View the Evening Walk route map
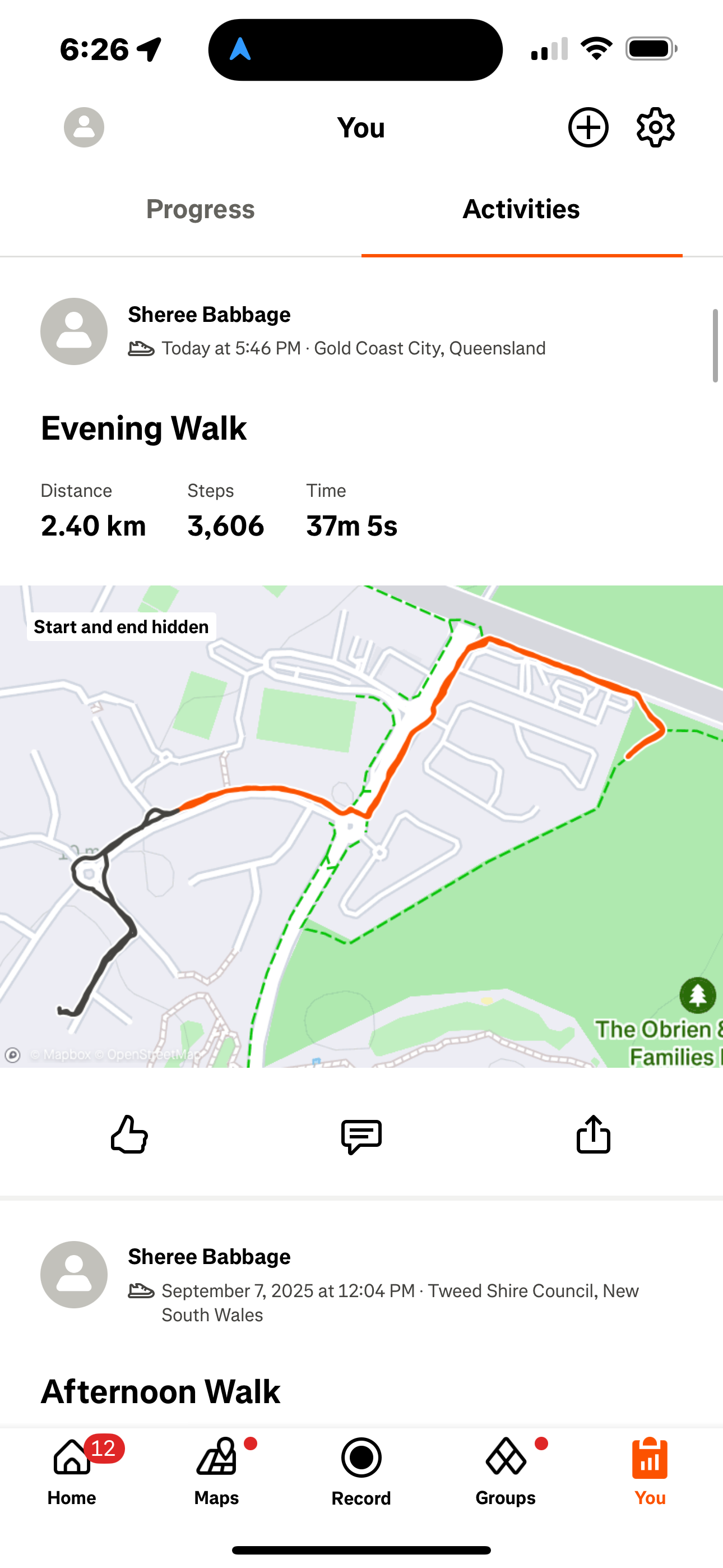The width and height of the screenshot is (723, 1568). point(361,826)
